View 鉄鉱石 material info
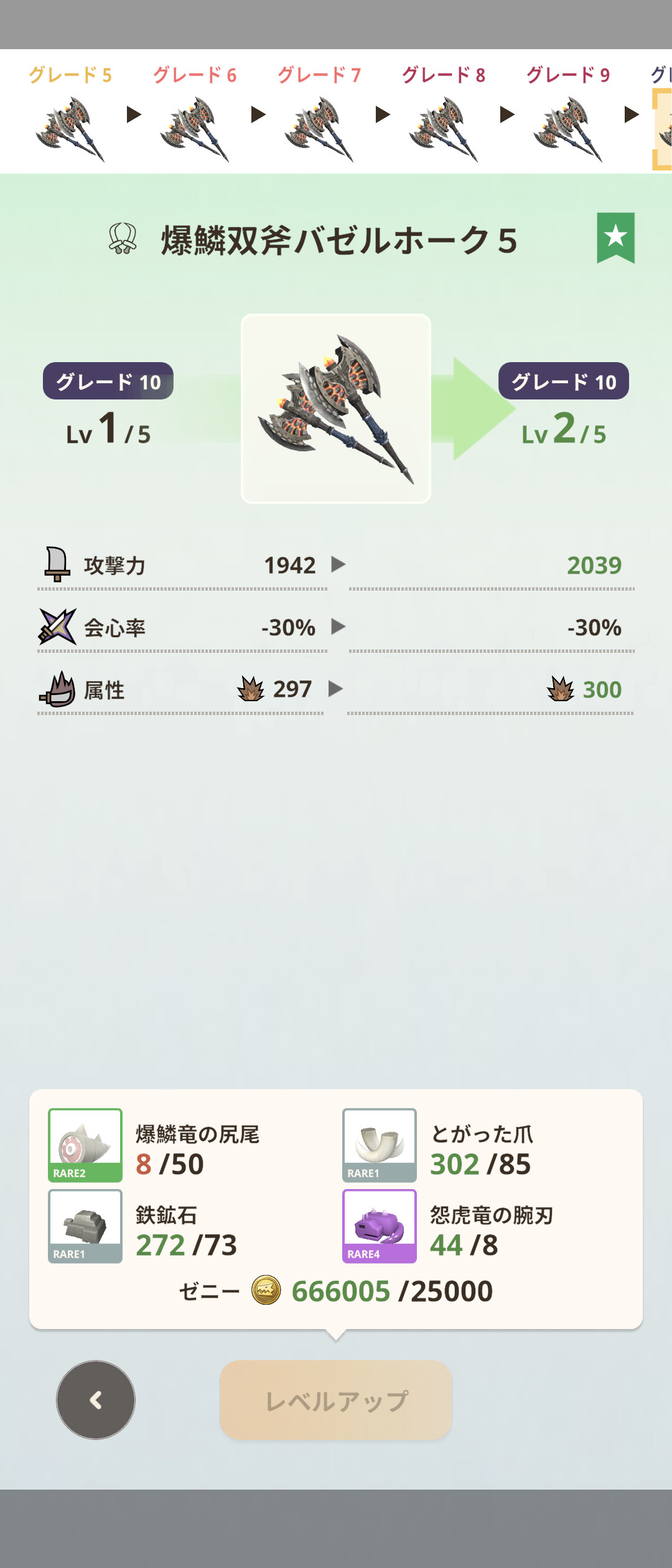 point(85,1226)
